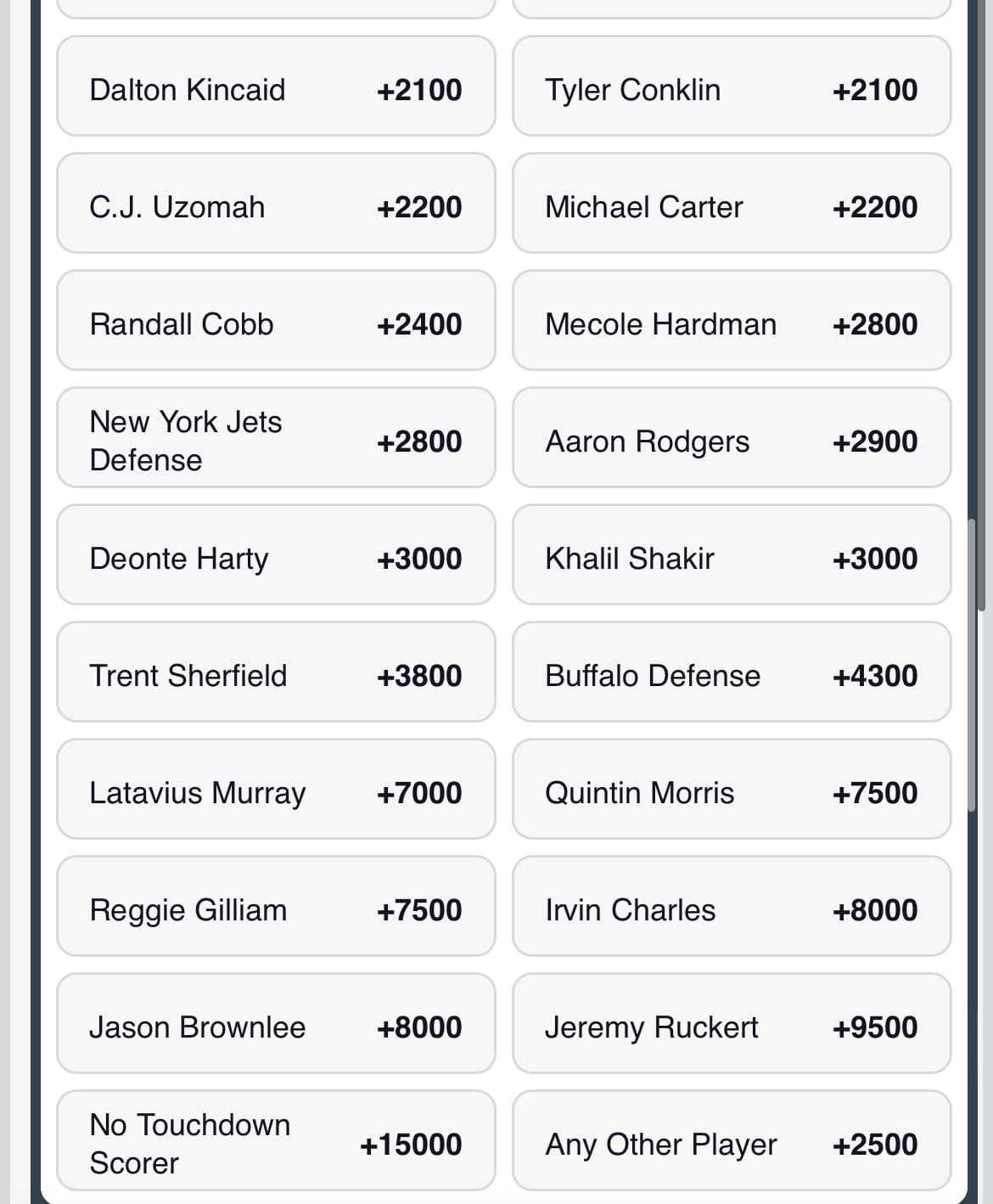993x1204 pixels.
Task: Add Jason Brownlee +8000 selection
Action: pos(276,1027)
